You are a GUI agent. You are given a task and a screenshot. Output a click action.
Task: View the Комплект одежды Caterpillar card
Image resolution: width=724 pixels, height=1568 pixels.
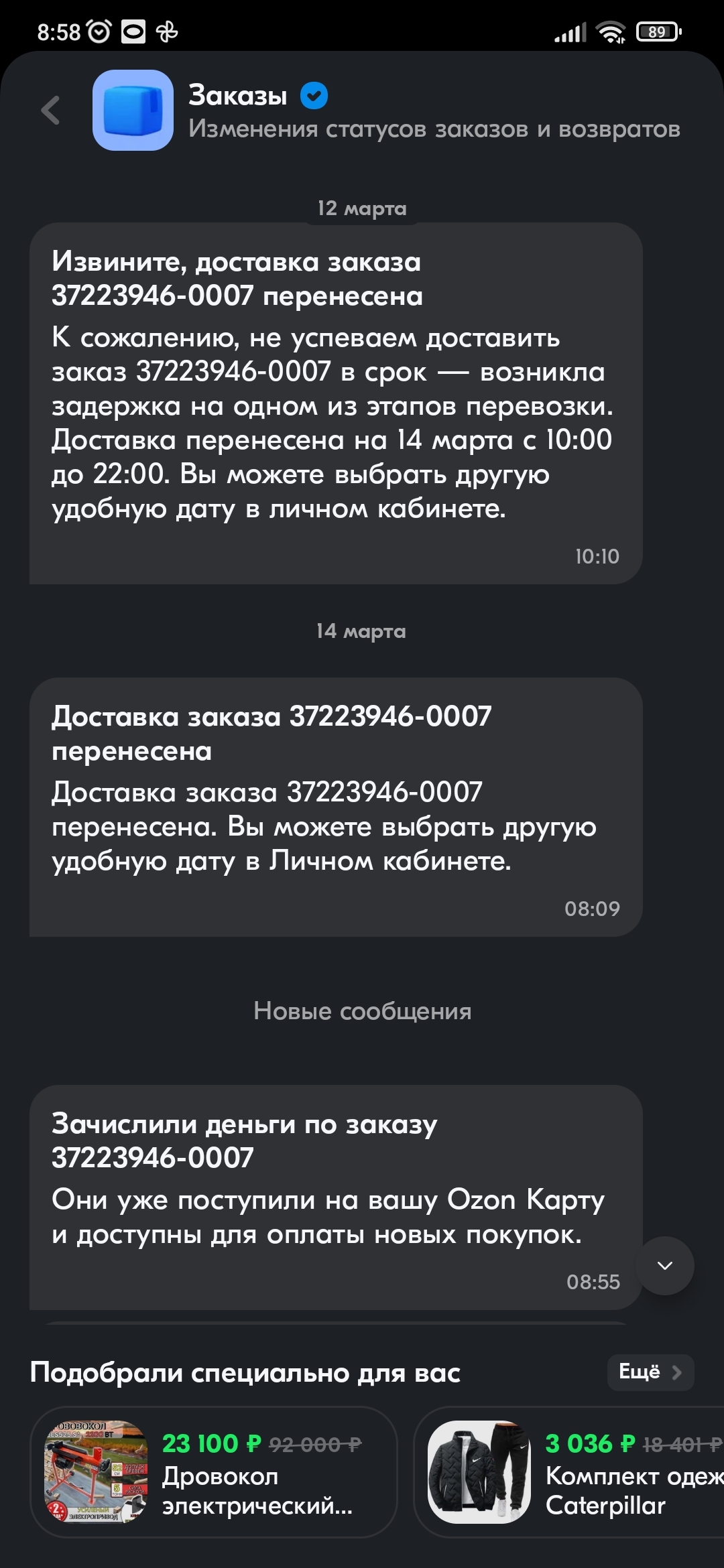(570, 1472)
